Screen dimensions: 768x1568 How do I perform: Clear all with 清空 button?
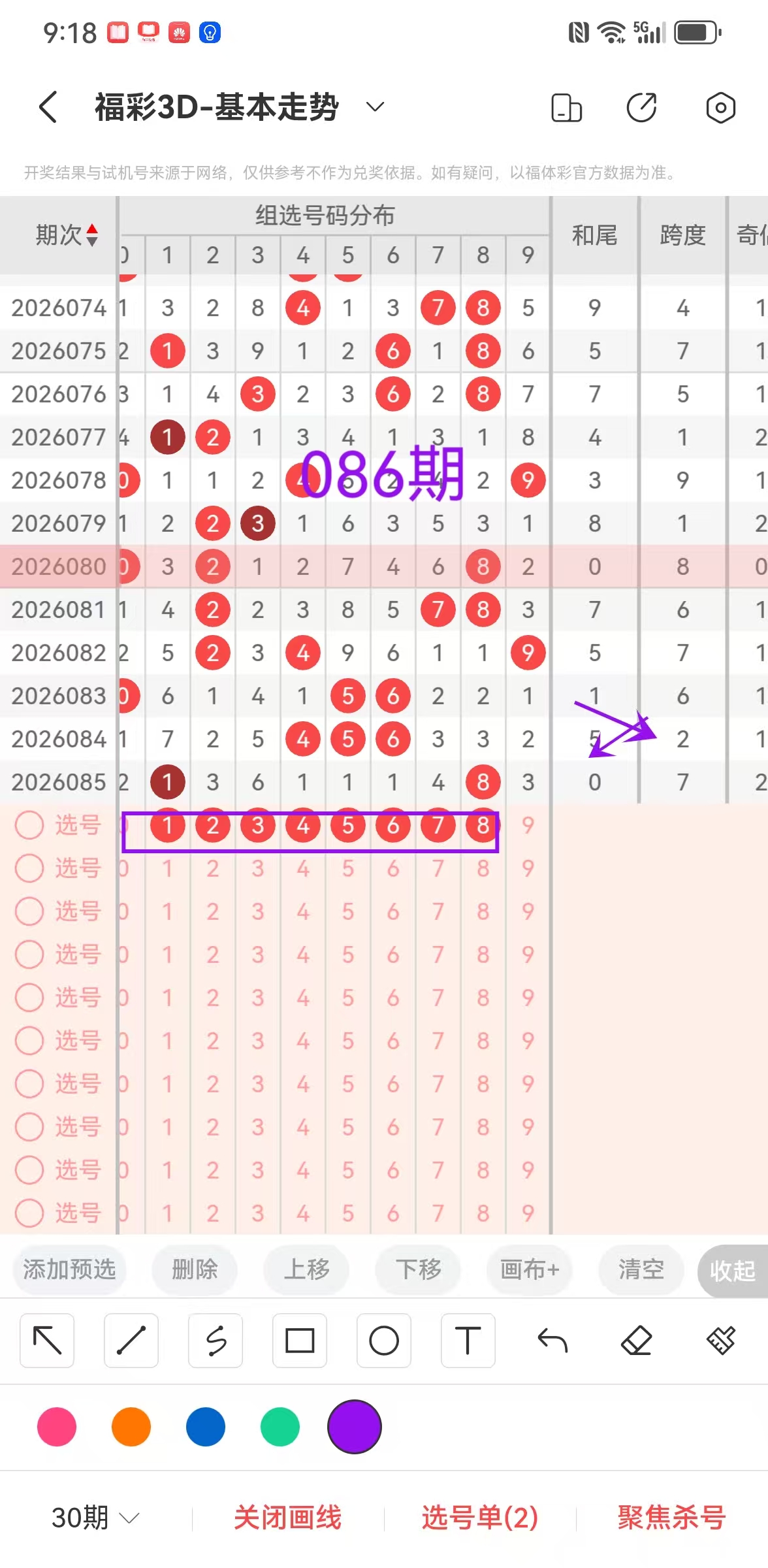click(x=641, y=1269)
